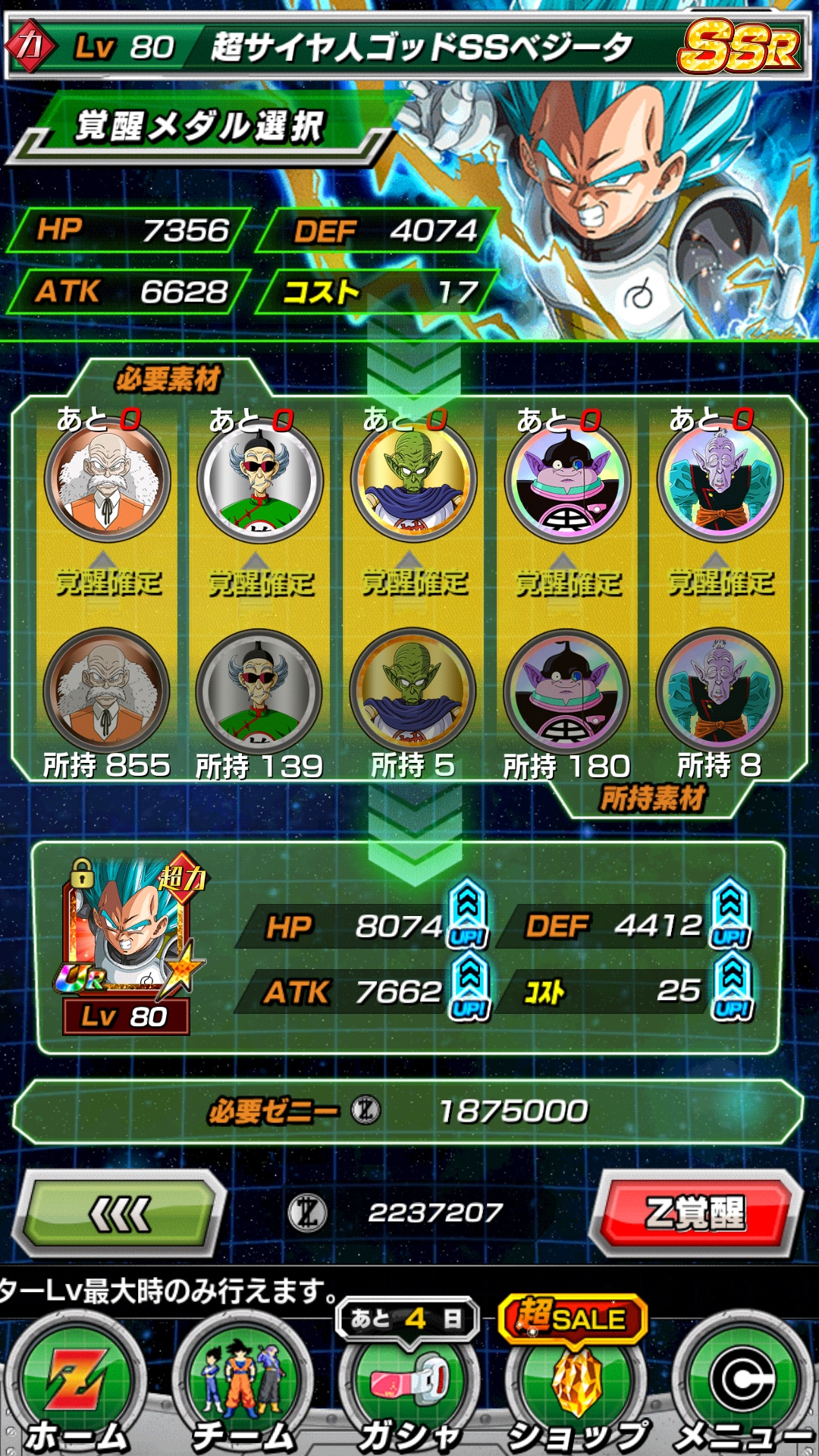Tap the owned medal showing 所持 8

[718, 690]
